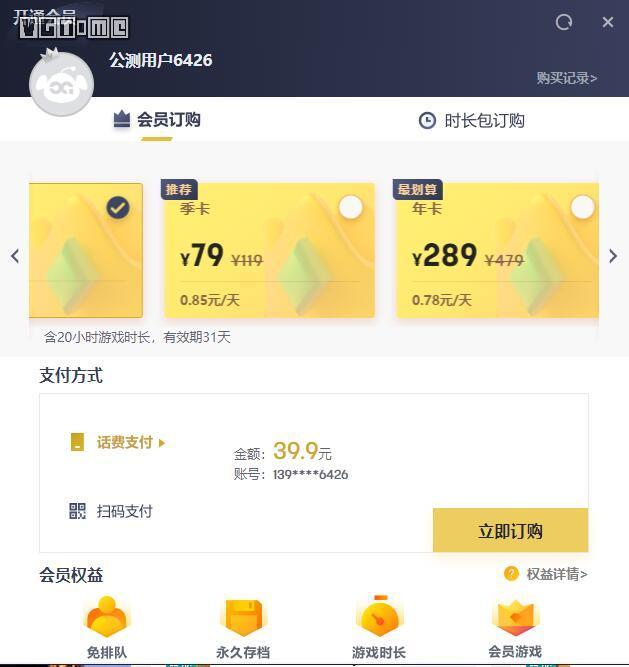
Task: Tap 立即订购 to subscribe now
Action: pyautogui.click(x=510, y=531)
